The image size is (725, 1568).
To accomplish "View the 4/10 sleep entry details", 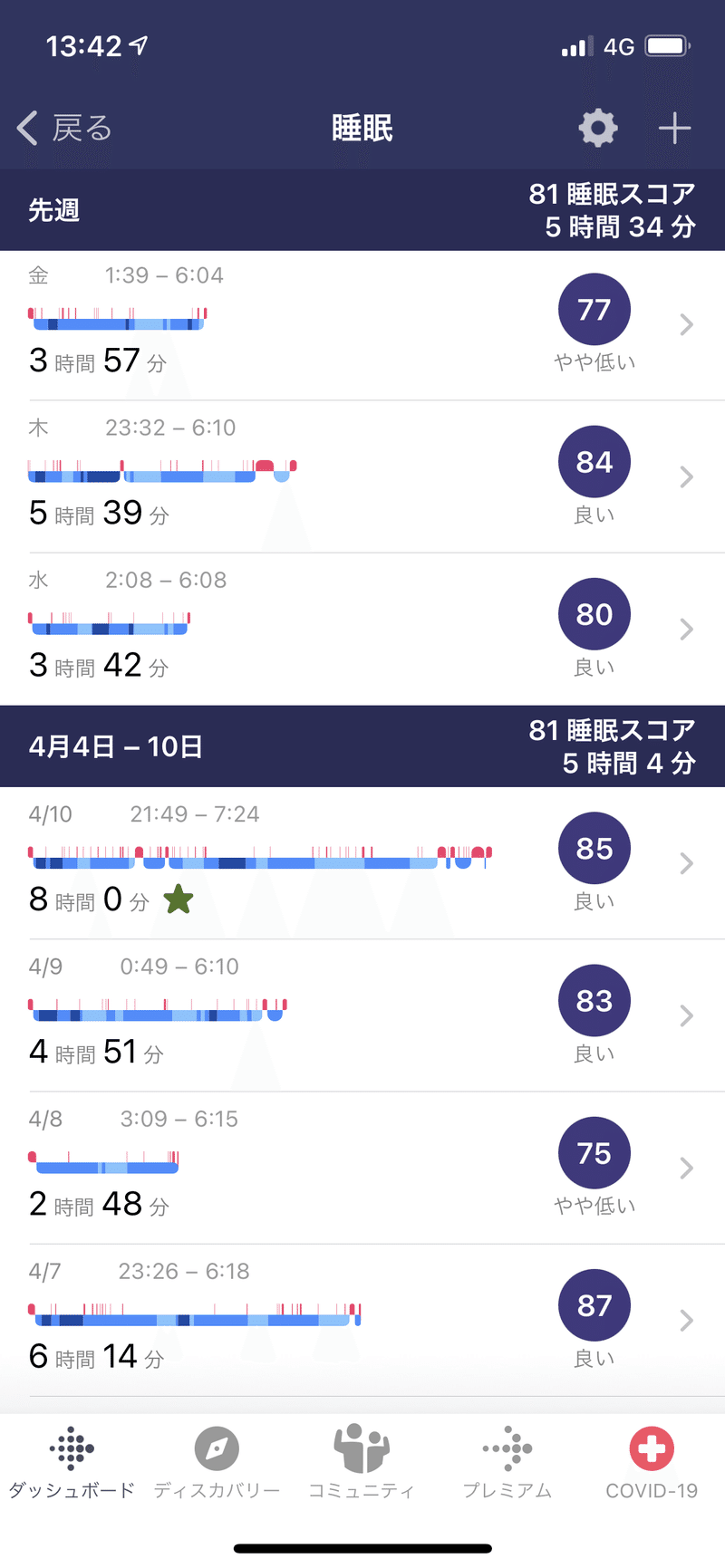I will tap(362, 863).
